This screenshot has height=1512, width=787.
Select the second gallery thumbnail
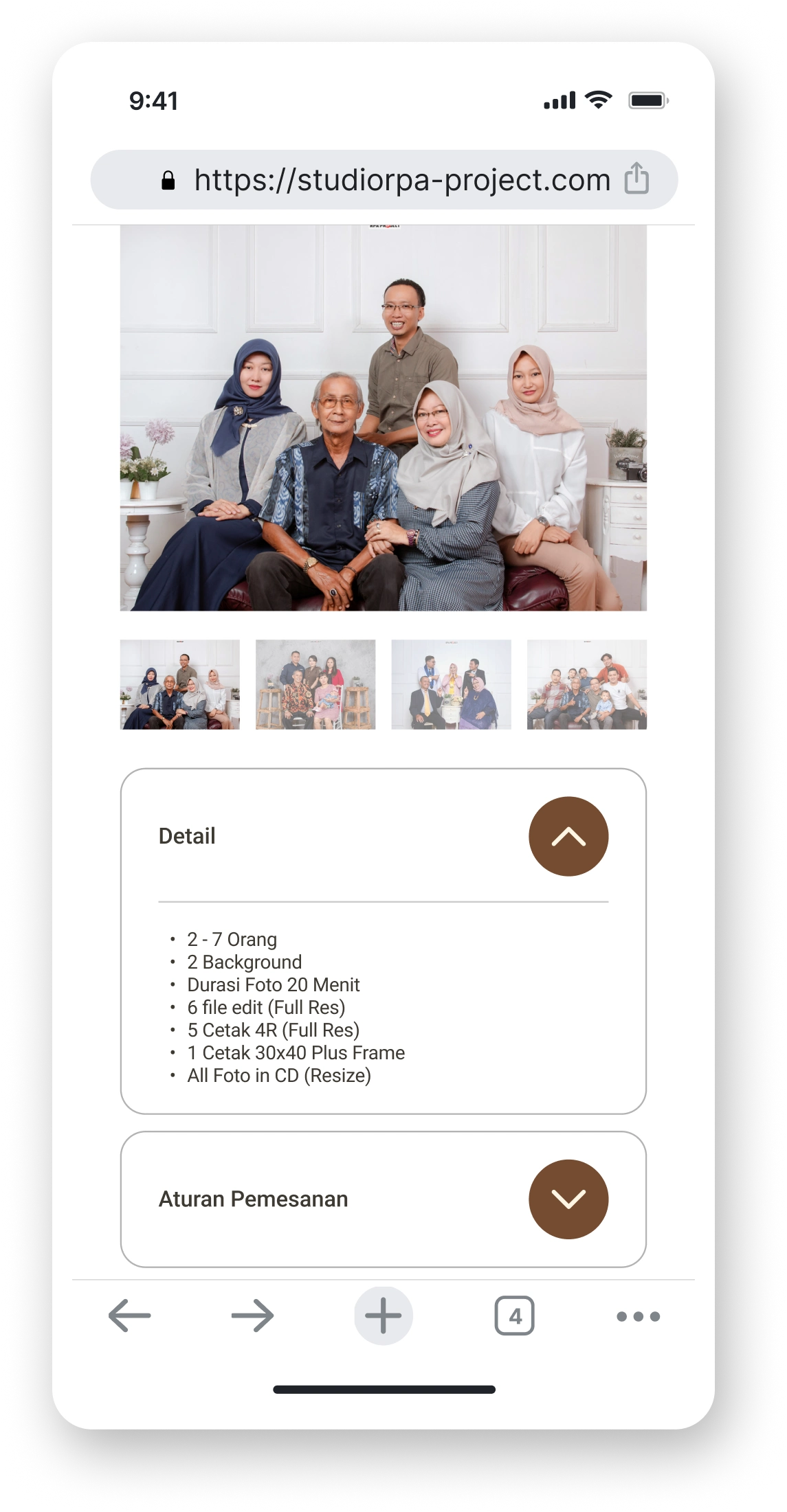point(315,684)
